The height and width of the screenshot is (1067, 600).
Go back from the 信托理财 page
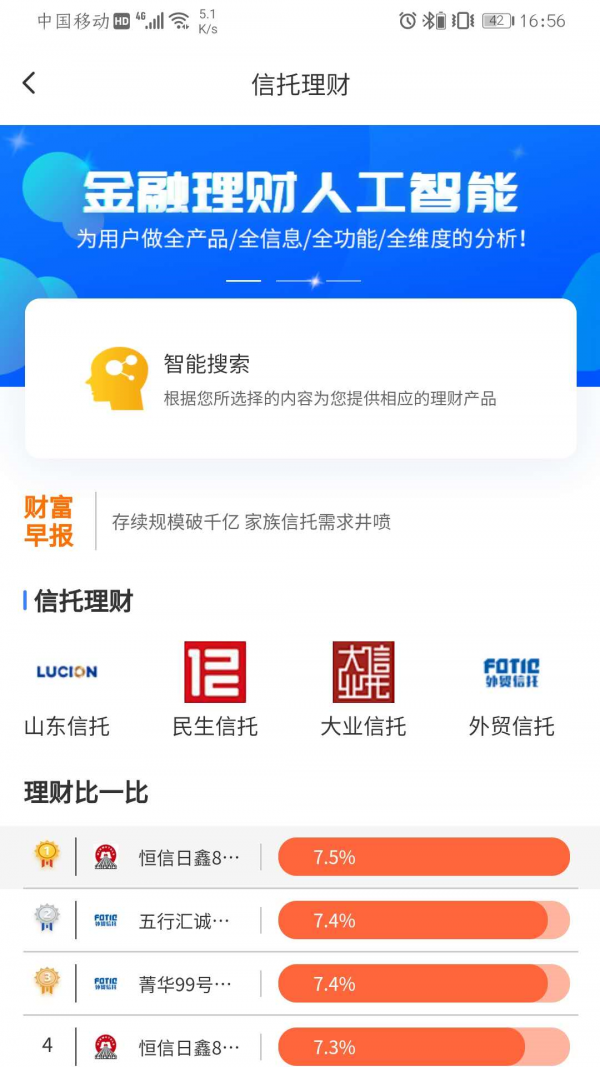(29, 84)
